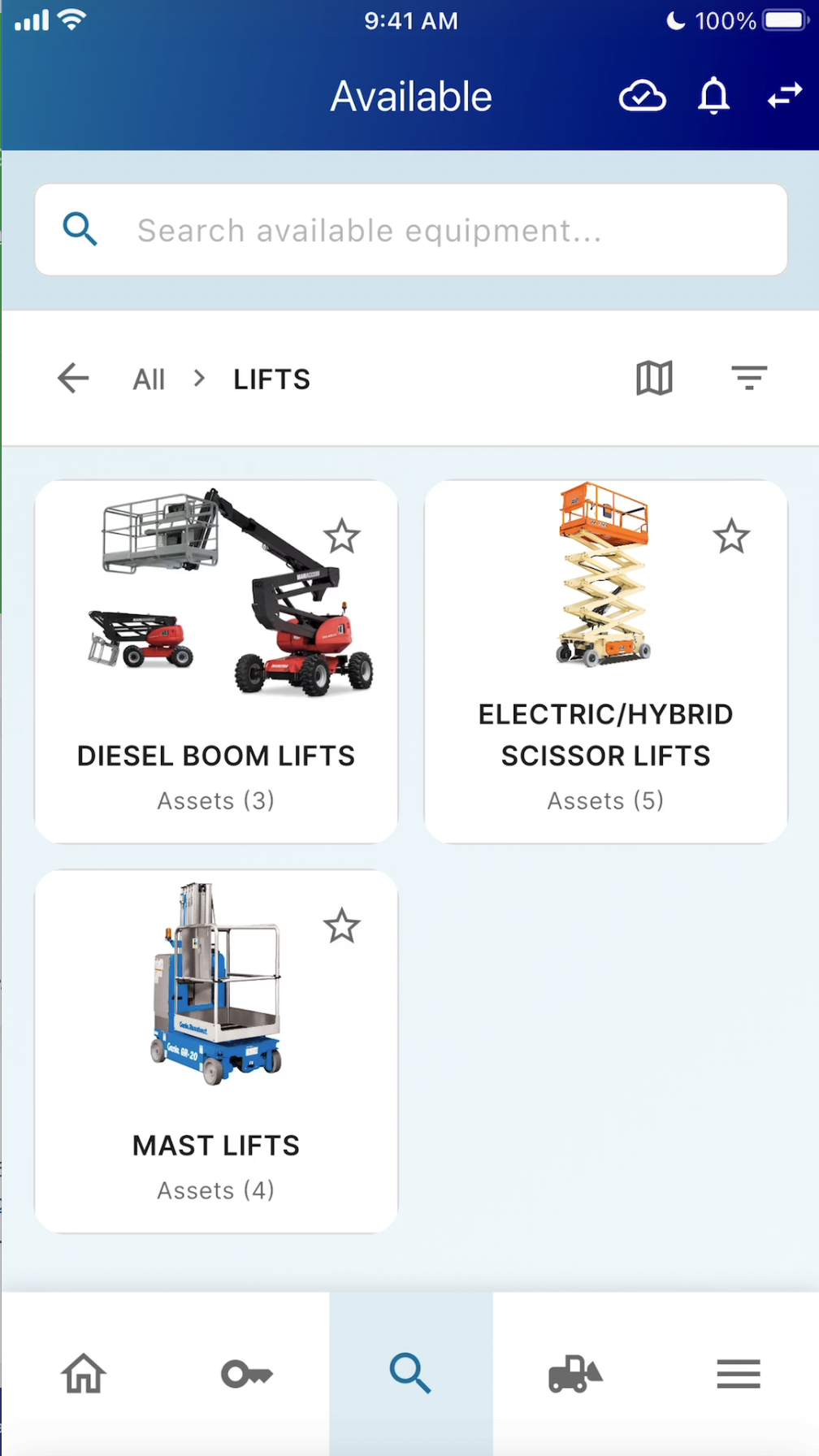819x1456 pixels.
Task: Switch to the key tab
Action: pyautogui.click(x=247, y=1374)
